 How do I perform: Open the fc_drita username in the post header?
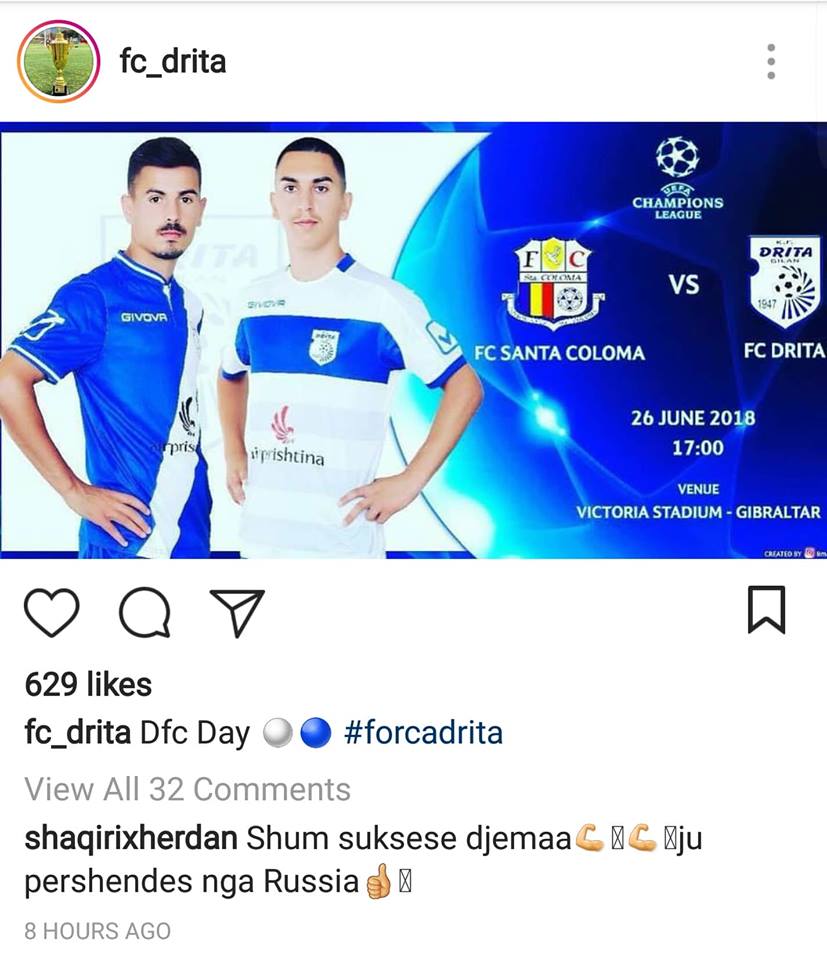[172, 61]
